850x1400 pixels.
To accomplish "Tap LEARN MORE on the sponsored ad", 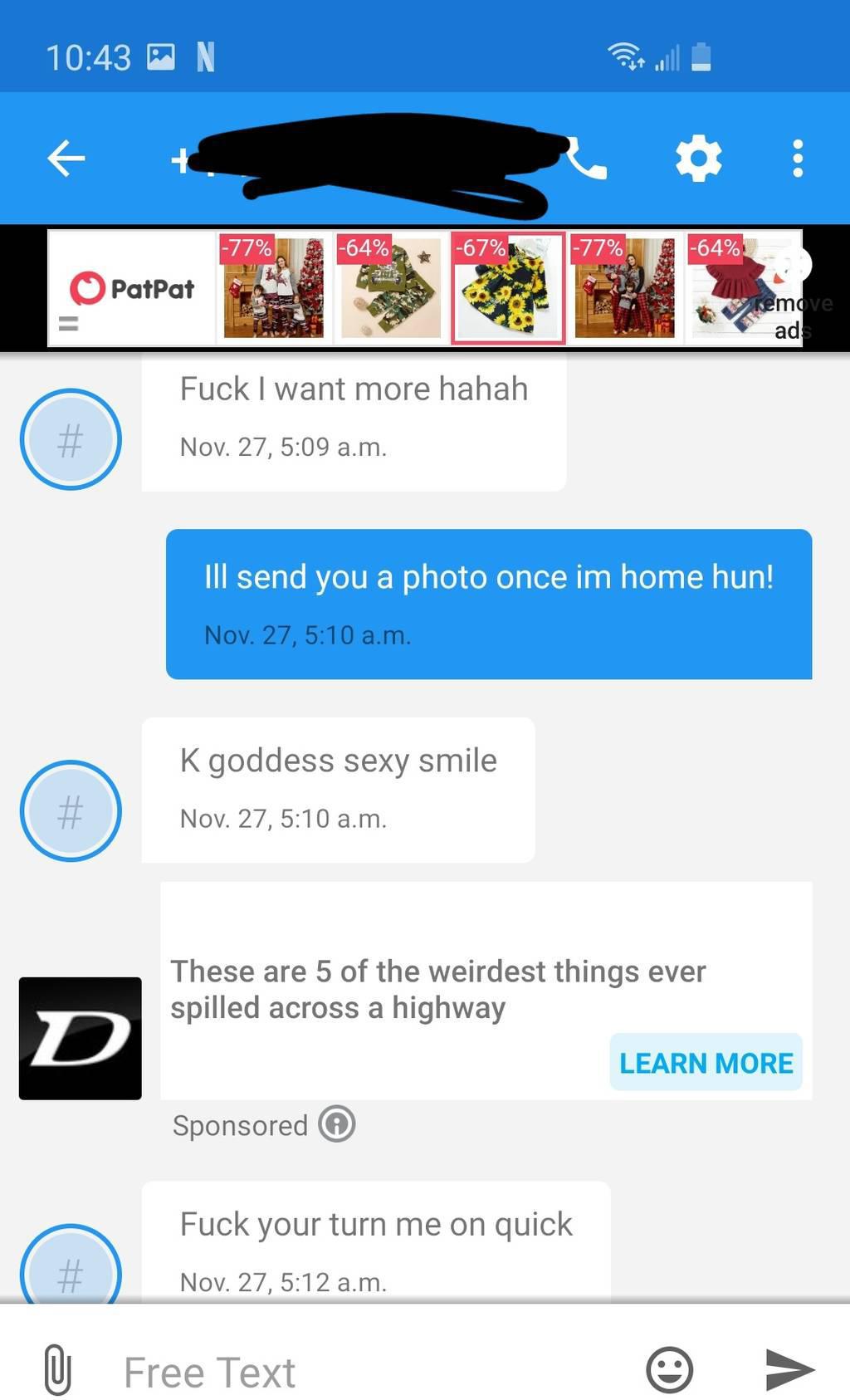I will point(706,1063).
